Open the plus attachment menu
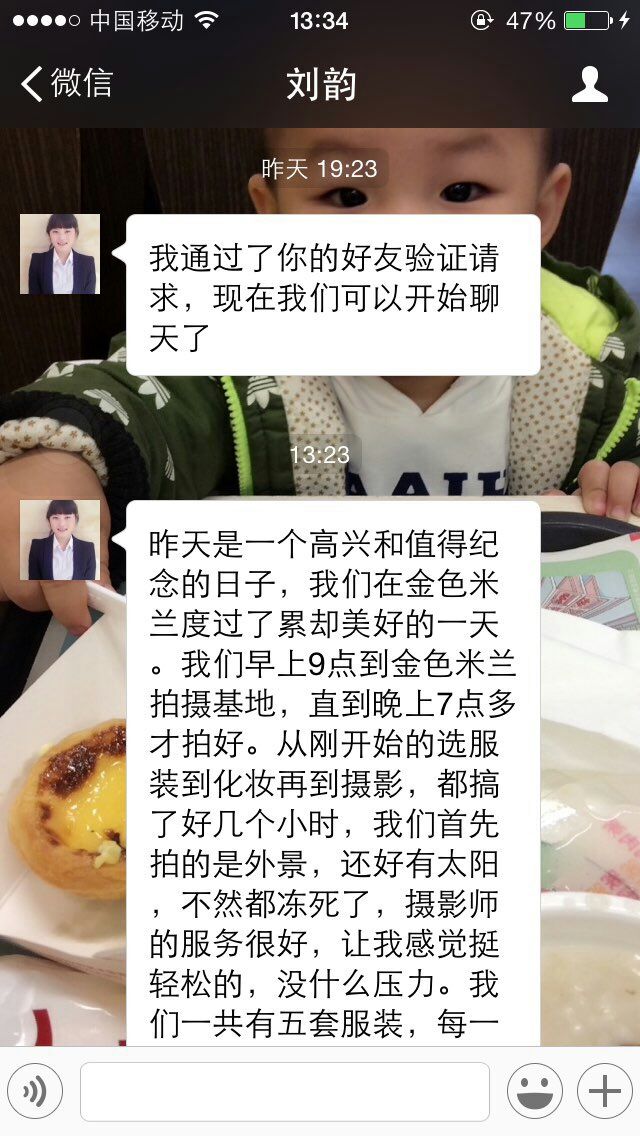 (x=604, y=1091)
